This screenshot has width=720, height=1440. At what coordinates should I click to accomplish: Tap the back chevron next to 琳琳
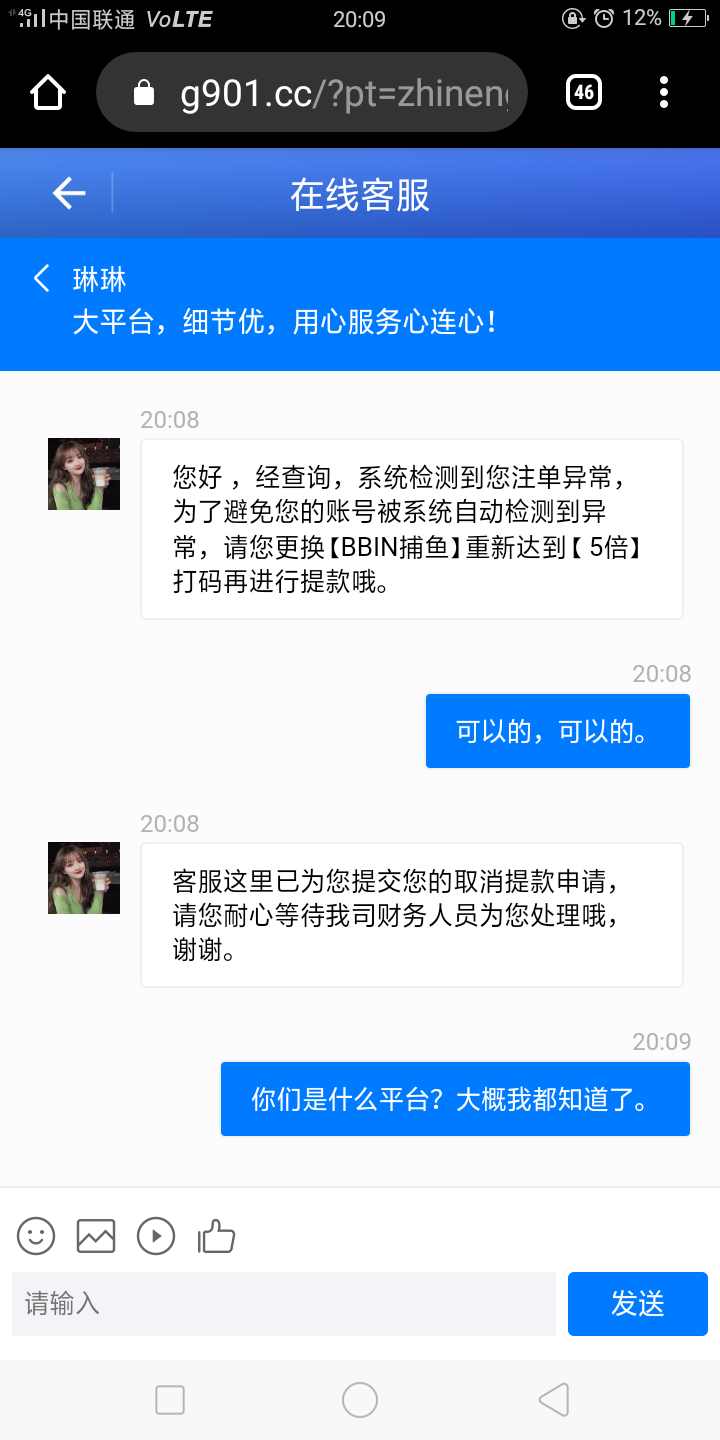coord(40,279)
